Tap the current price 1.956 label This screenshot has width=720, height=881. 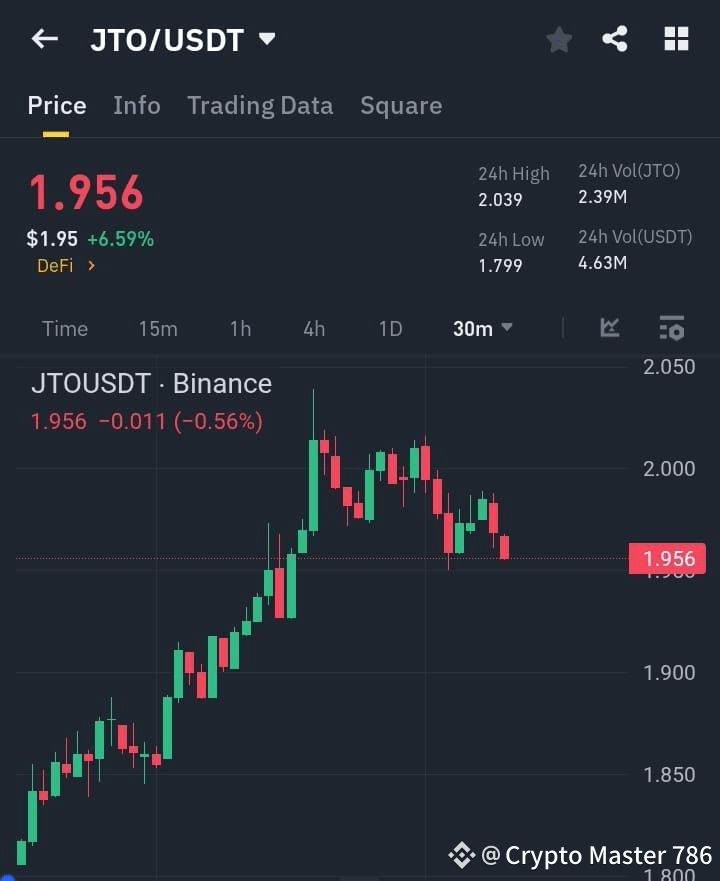(x=85, y=192)
